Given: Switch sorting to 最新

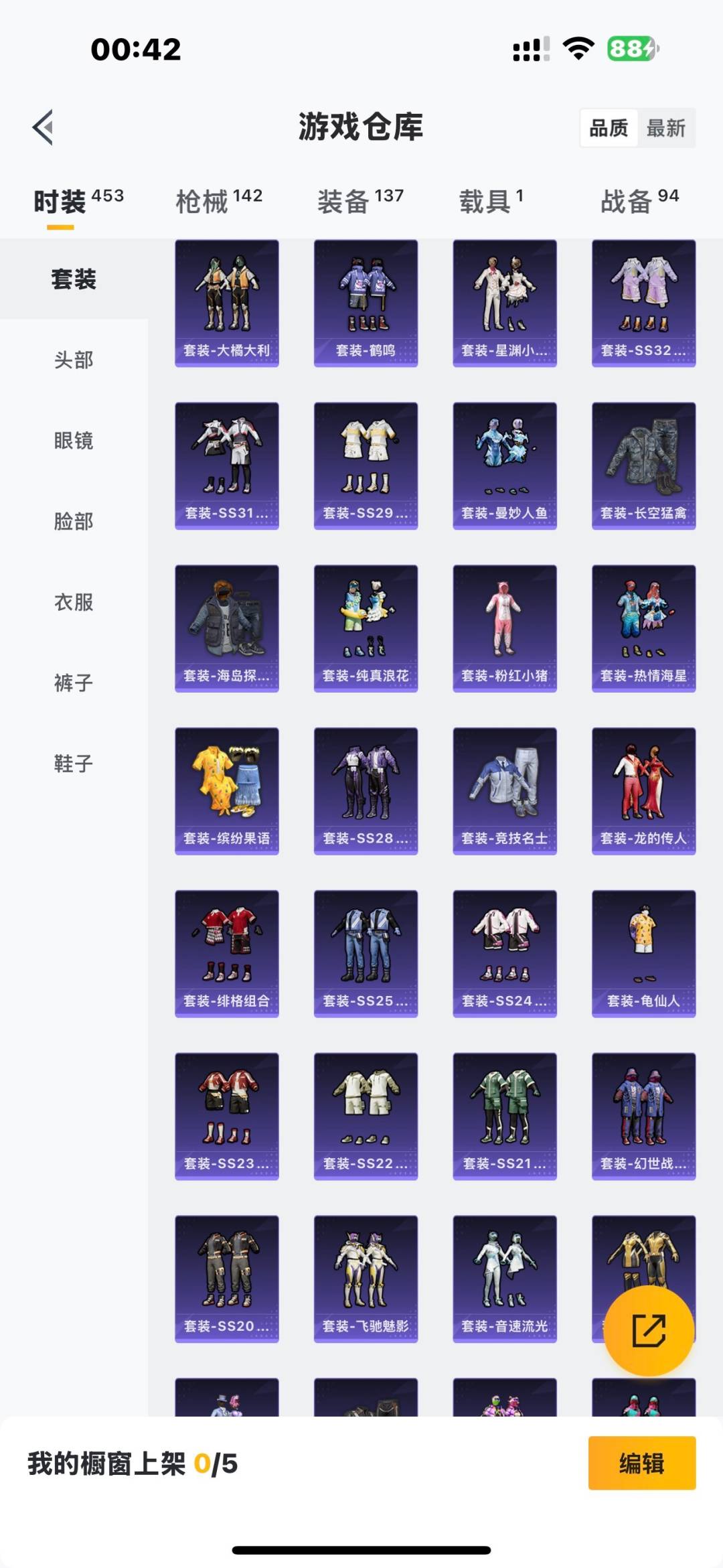Looking at the screenshot, I should click(667, 127).
